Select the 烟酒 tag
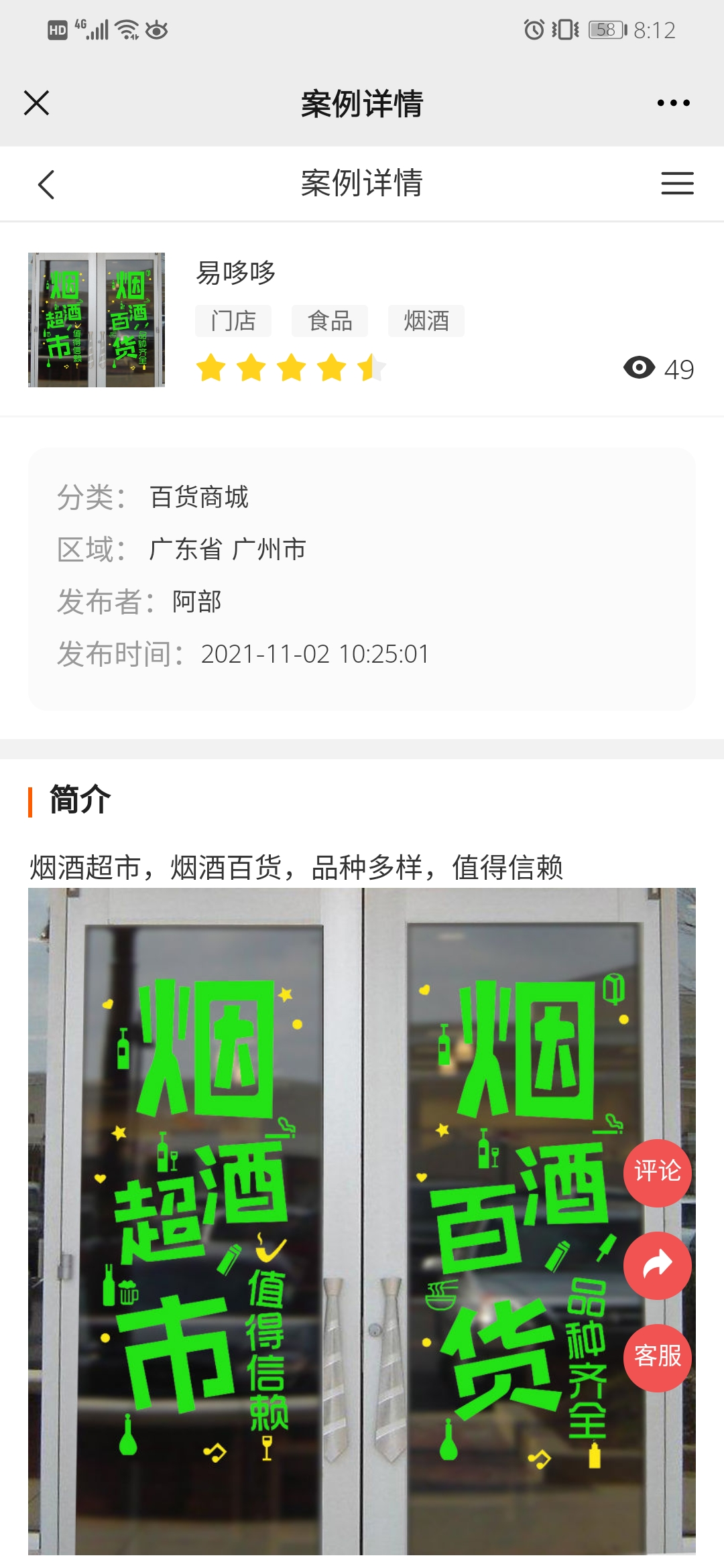This screenshot has width=724, height=1568. tap(426, 321)
